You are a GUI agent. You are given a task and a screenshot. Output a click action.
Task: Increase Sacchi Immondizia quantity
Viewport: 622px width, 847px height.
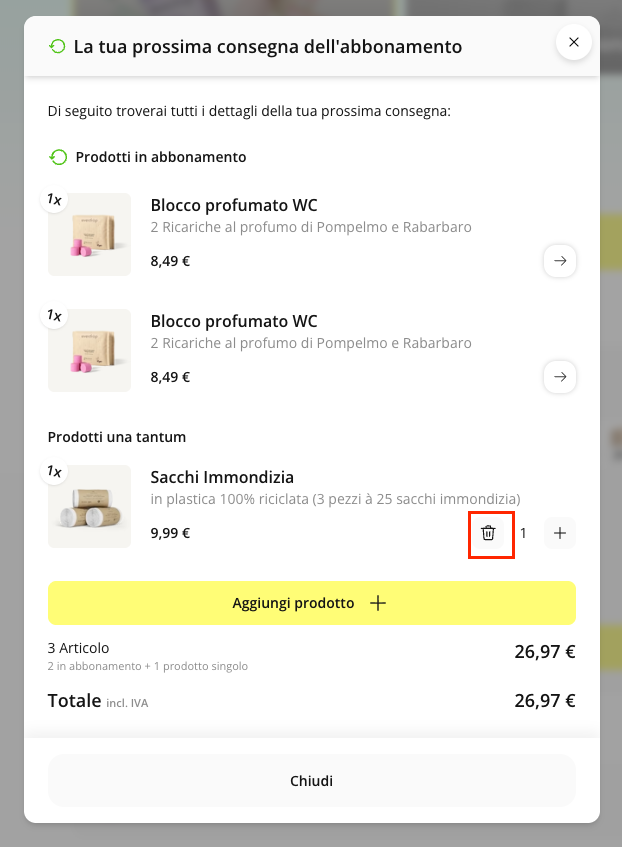(560, 533)
